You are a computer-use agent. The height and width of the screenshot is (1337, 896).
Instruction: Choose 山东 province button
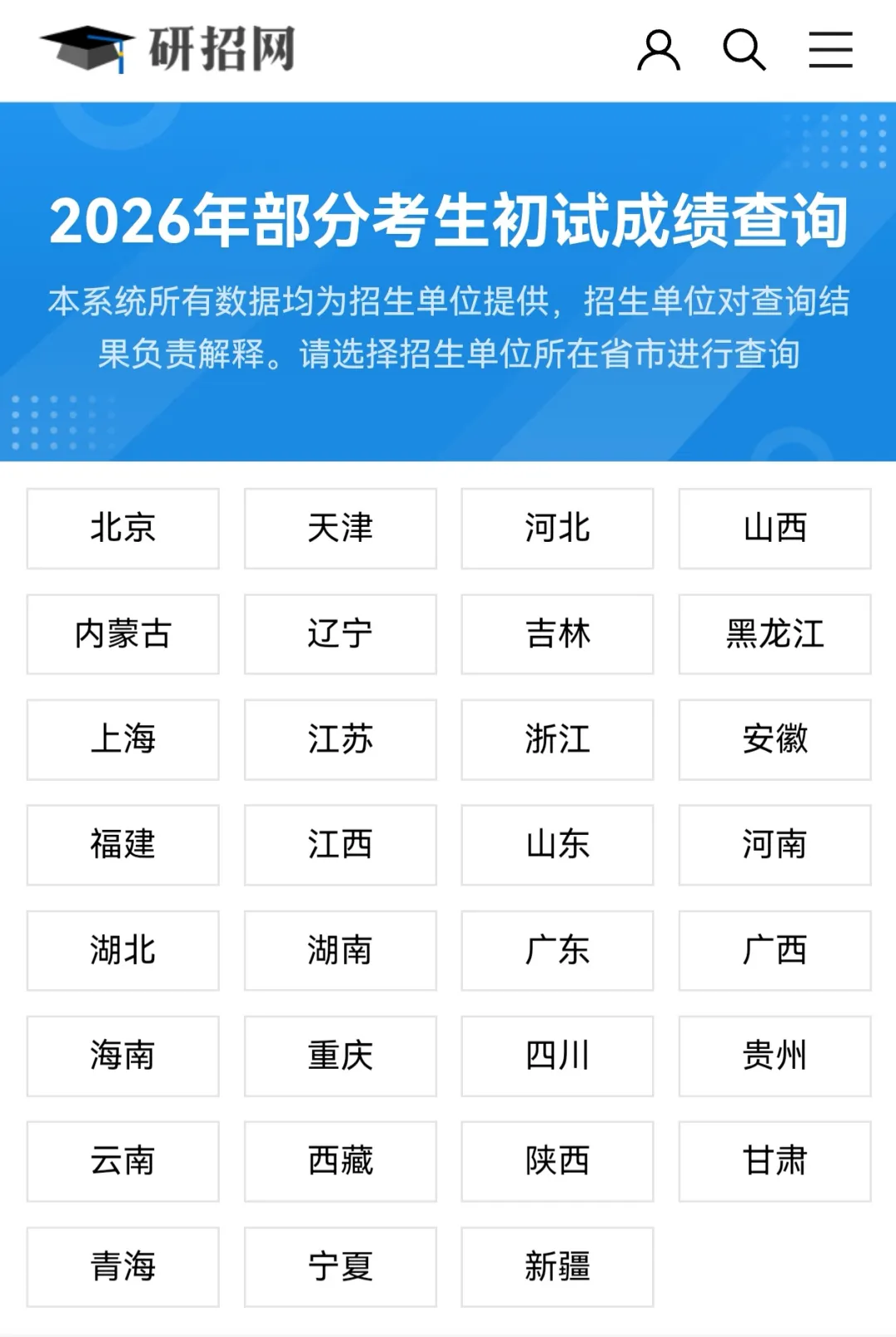(558, 845)
